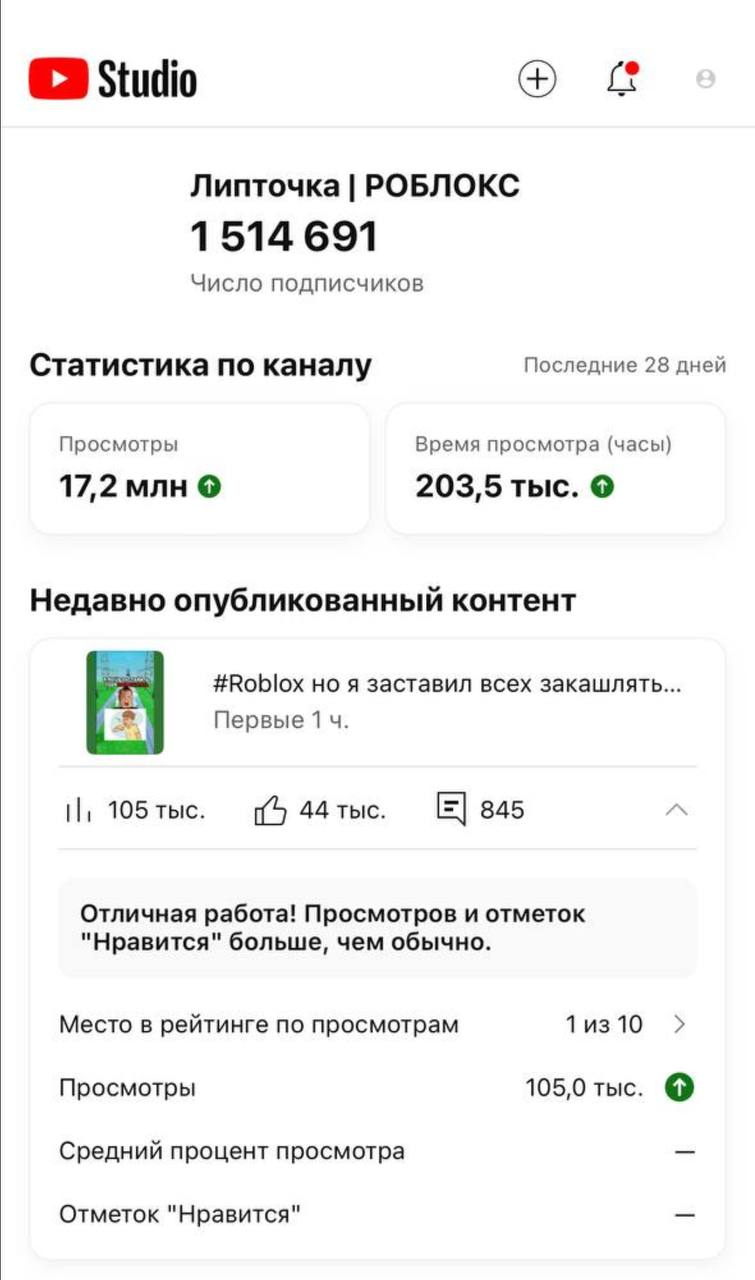The height and width of the screenshot is (1280, 755).
Task: Open the YouTube Studio home logo
Action: click(x=113, y=79)
